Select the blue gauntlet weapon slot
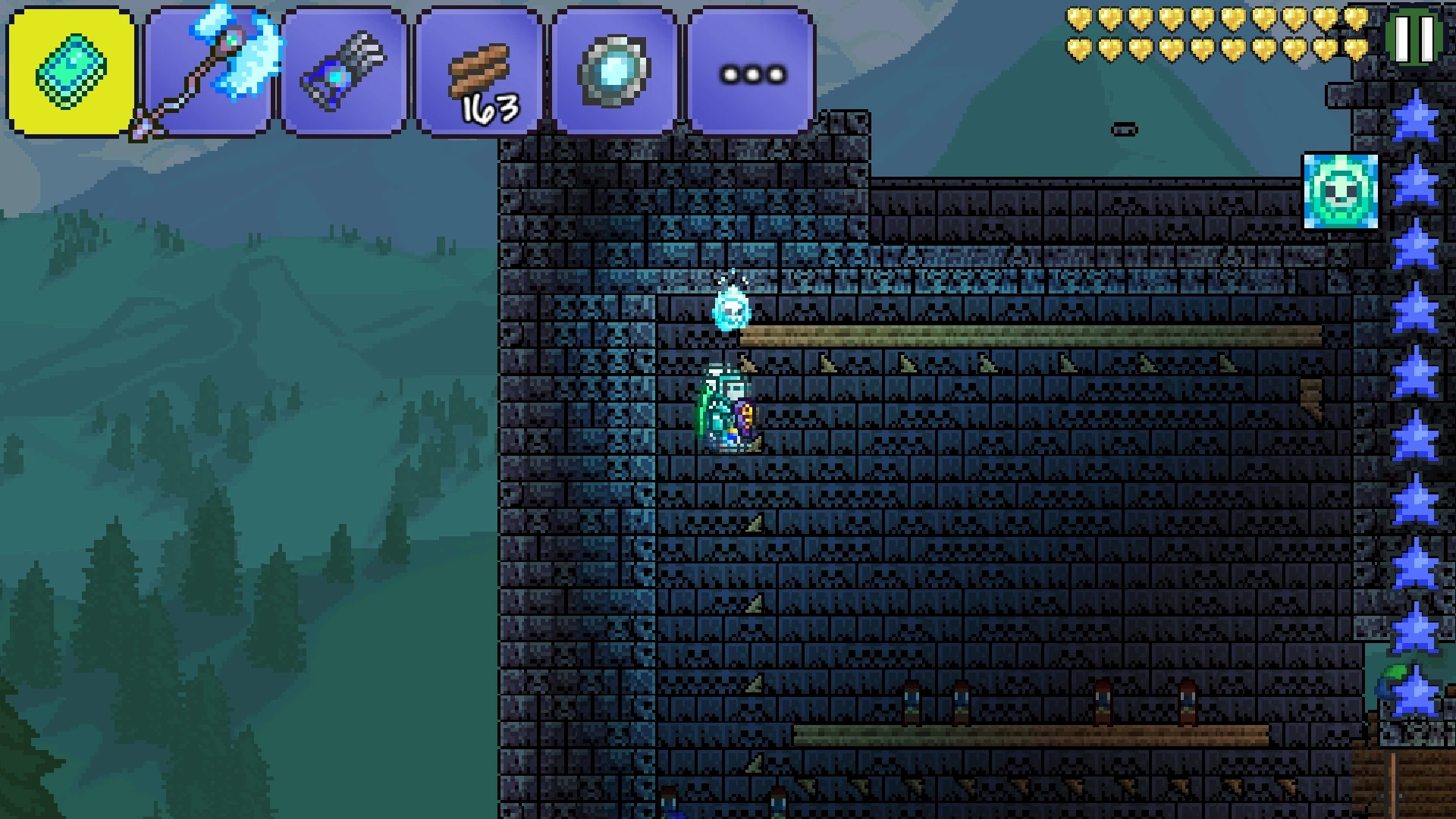 [344, 74]
